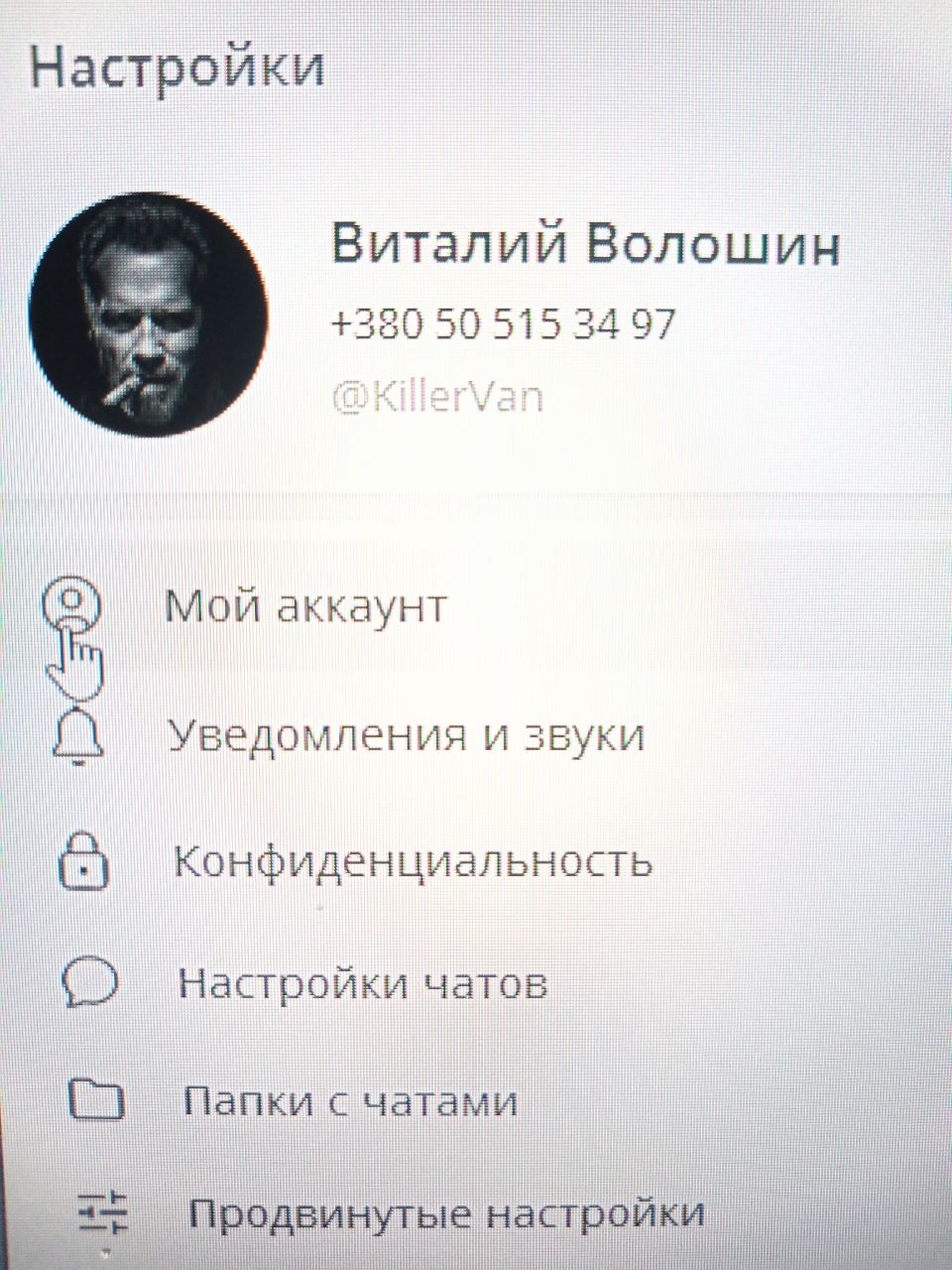This screenshot has height=1270, width=952.
Task: Open the Мой аккаунт settings
Action: (305, 604)
